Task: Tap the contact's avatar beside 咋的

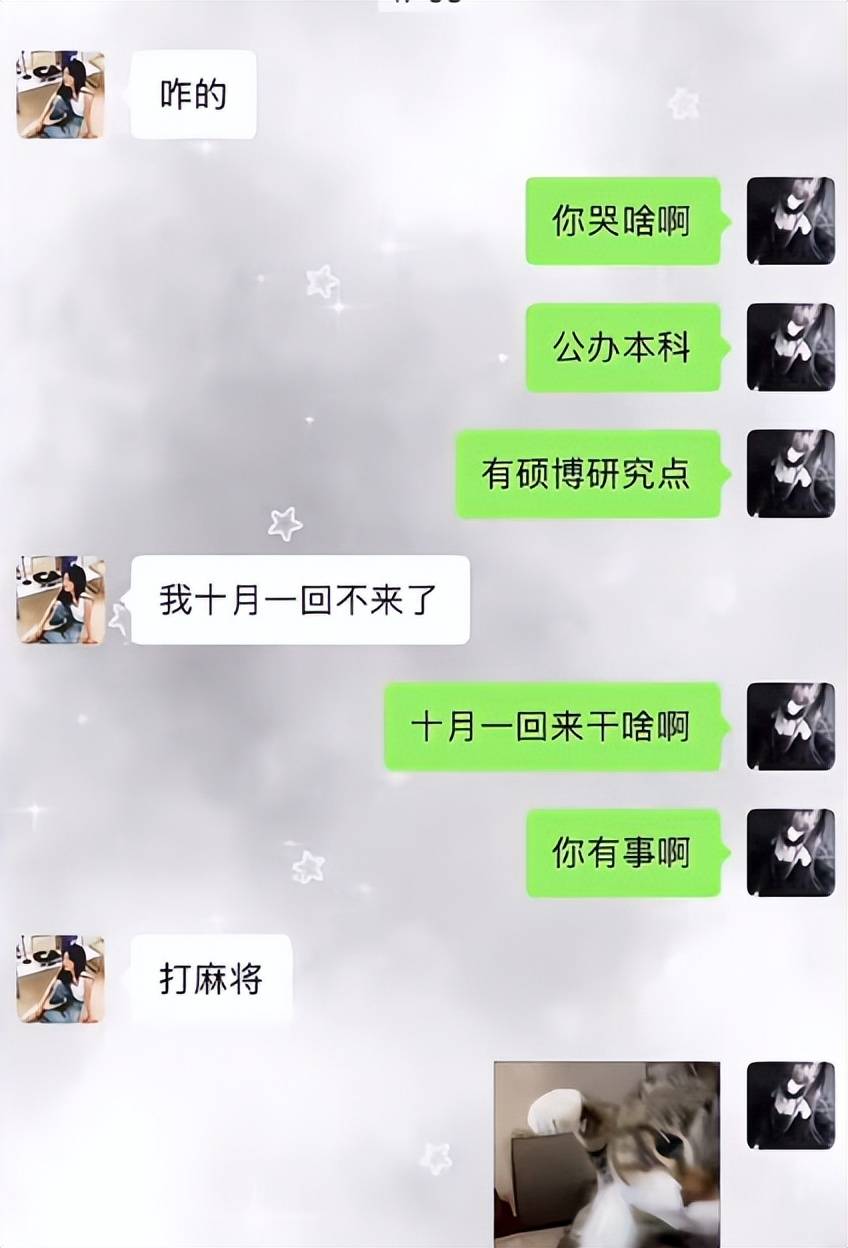Action: pos(61,95)
